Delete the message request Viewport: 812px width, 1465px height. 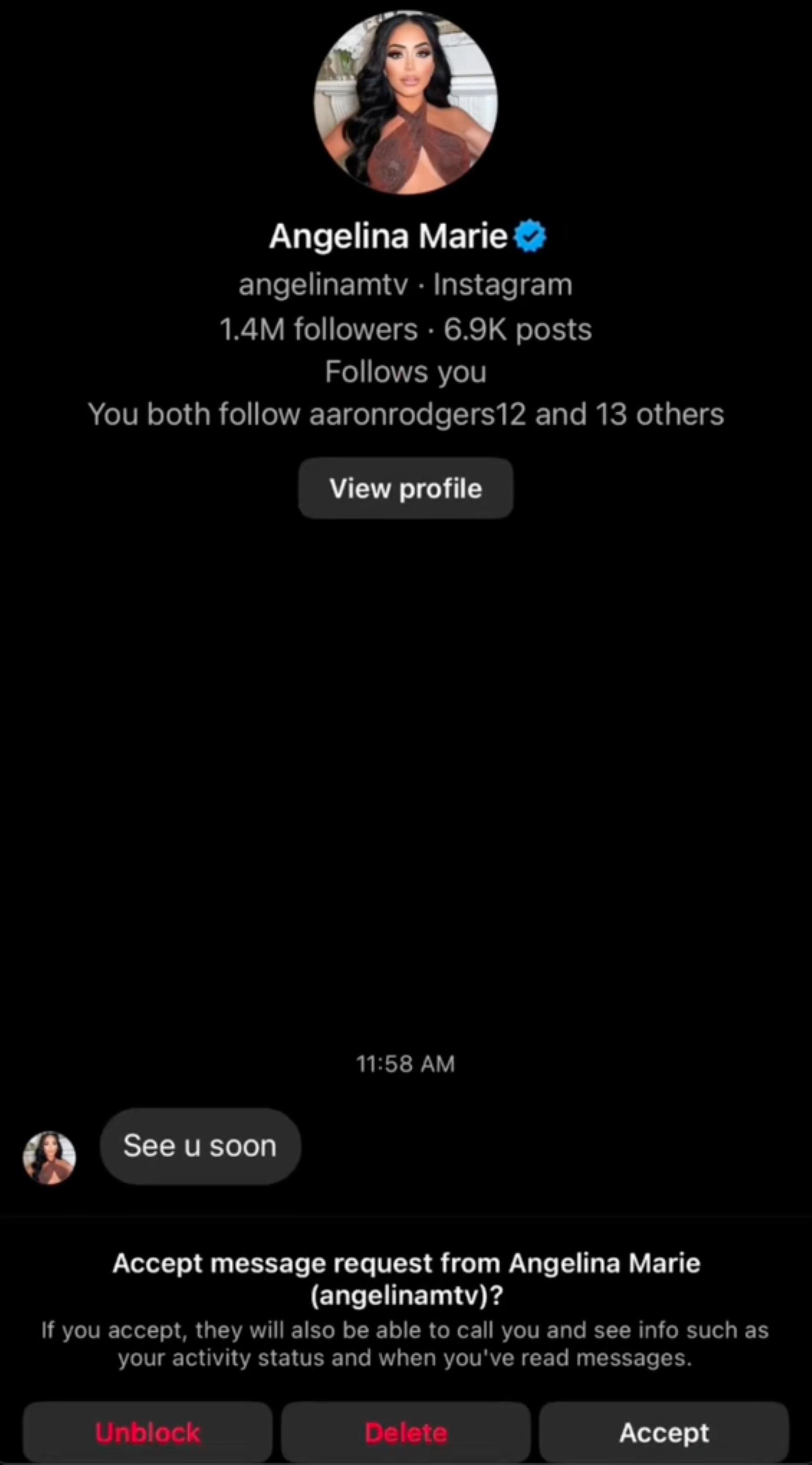click(406, 1432)
